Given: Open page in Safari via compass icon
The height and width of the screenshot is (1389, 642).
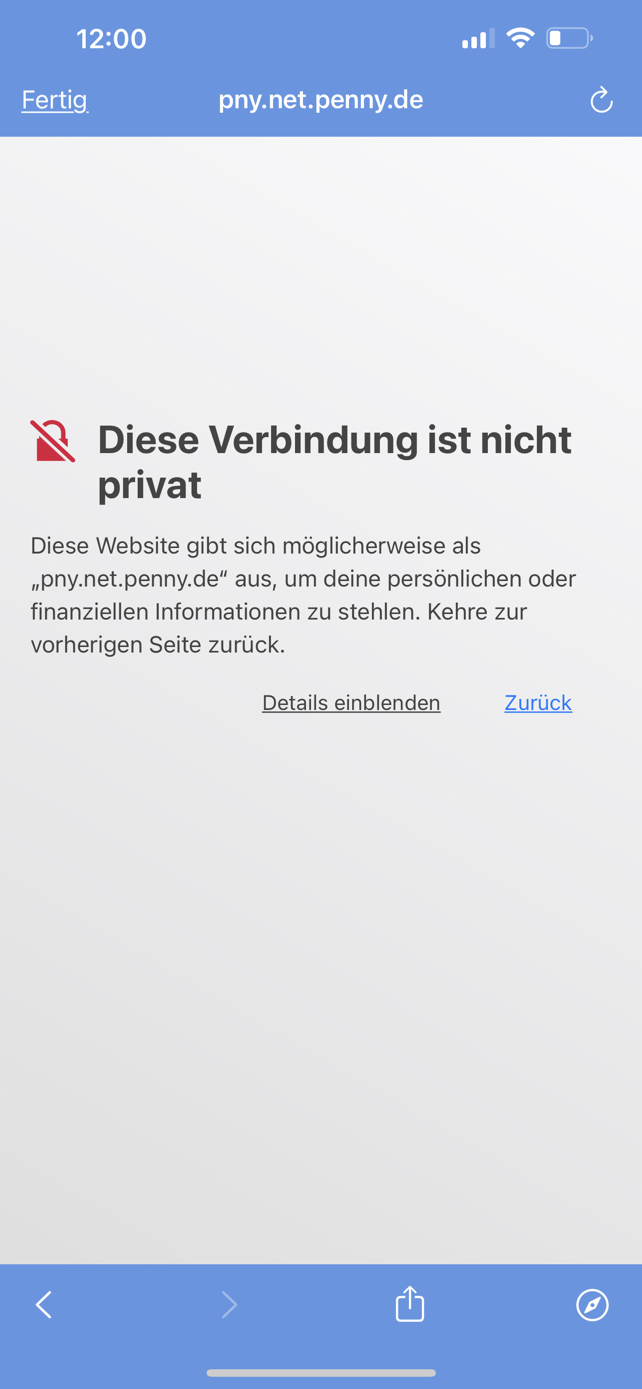Looking at the screenshot, I should (x=592, y=1305).
